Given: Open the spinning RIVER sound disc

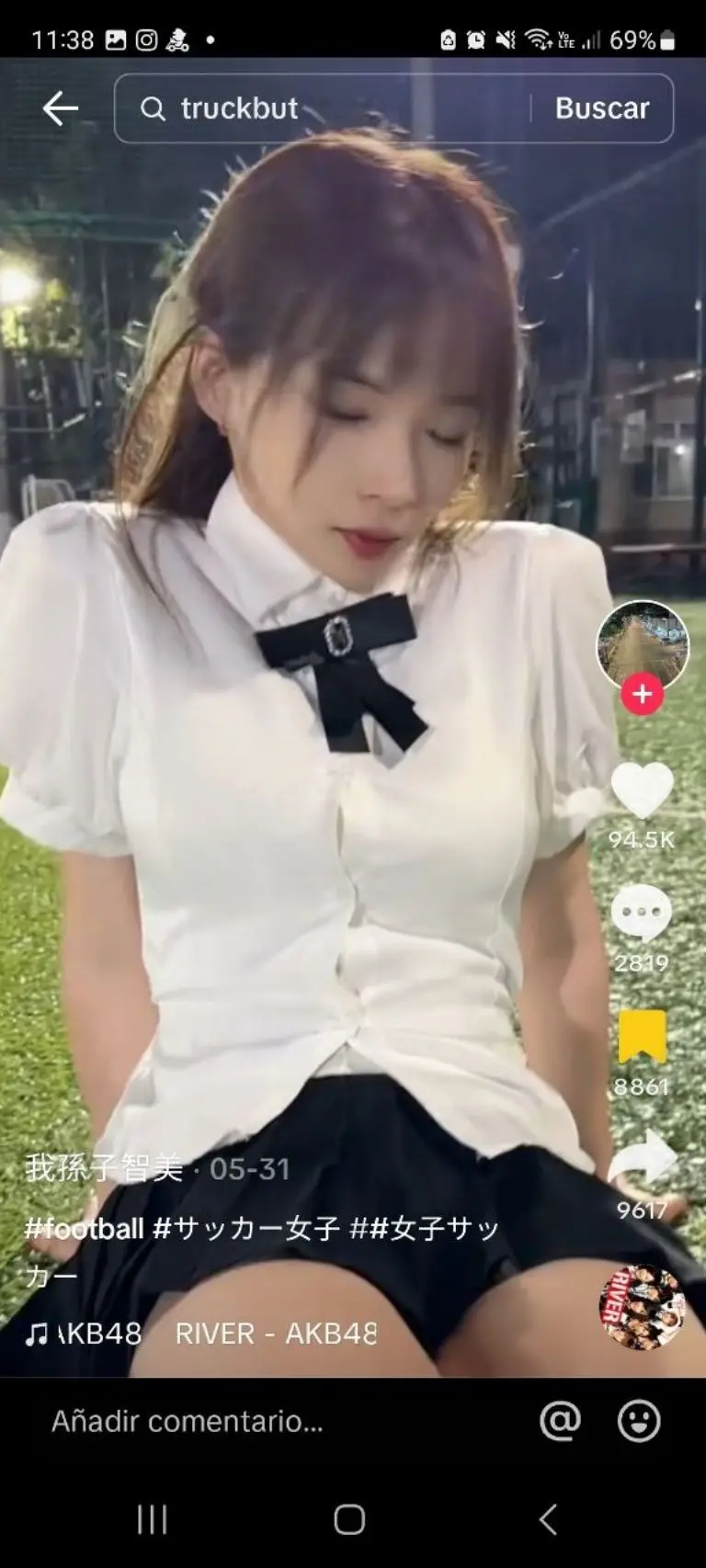Looking at the screenshot, I should tap(642, 1307).
